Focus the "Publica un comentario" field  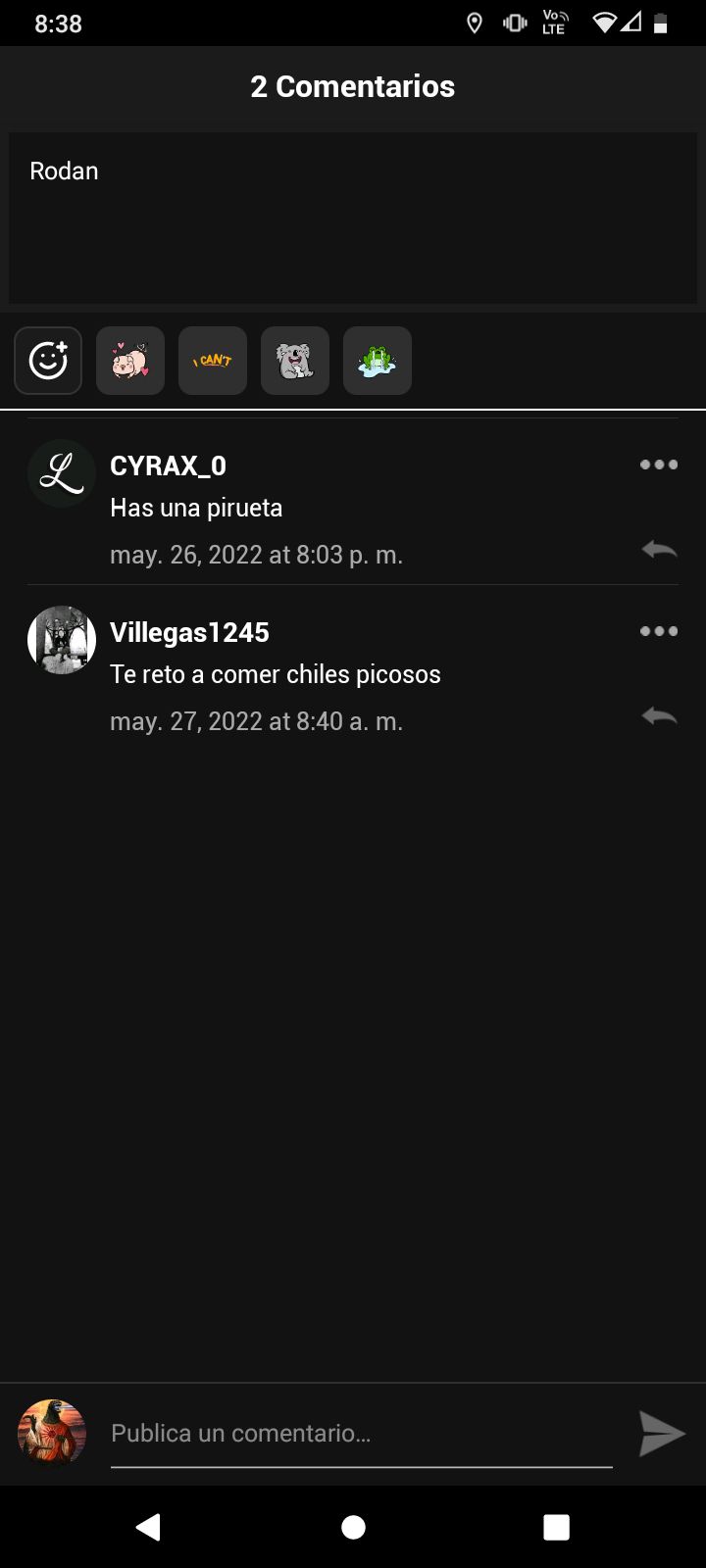pos(362,1435)
